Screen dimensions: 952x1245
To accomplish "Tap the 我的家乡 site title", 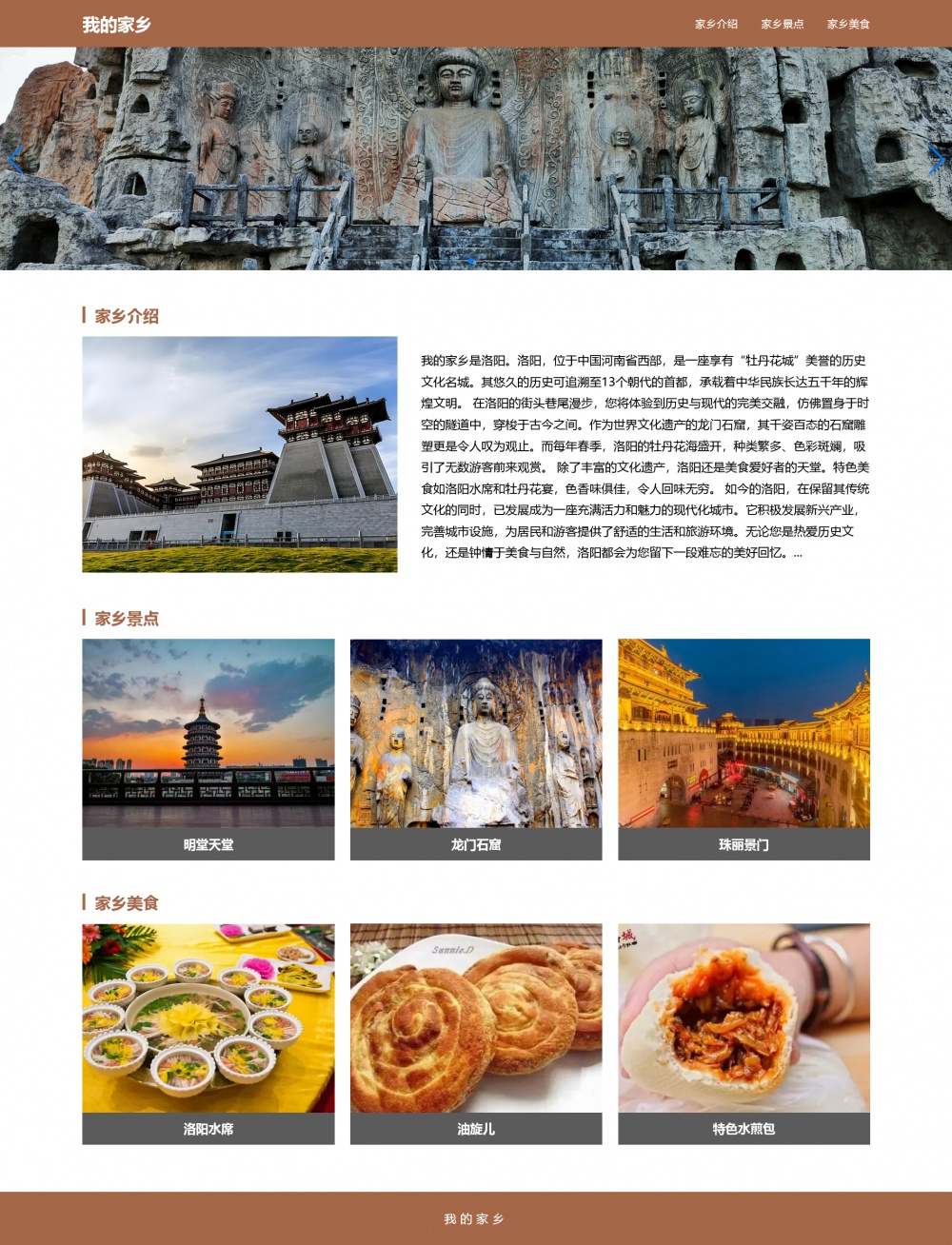I will [x=116, y=25].
